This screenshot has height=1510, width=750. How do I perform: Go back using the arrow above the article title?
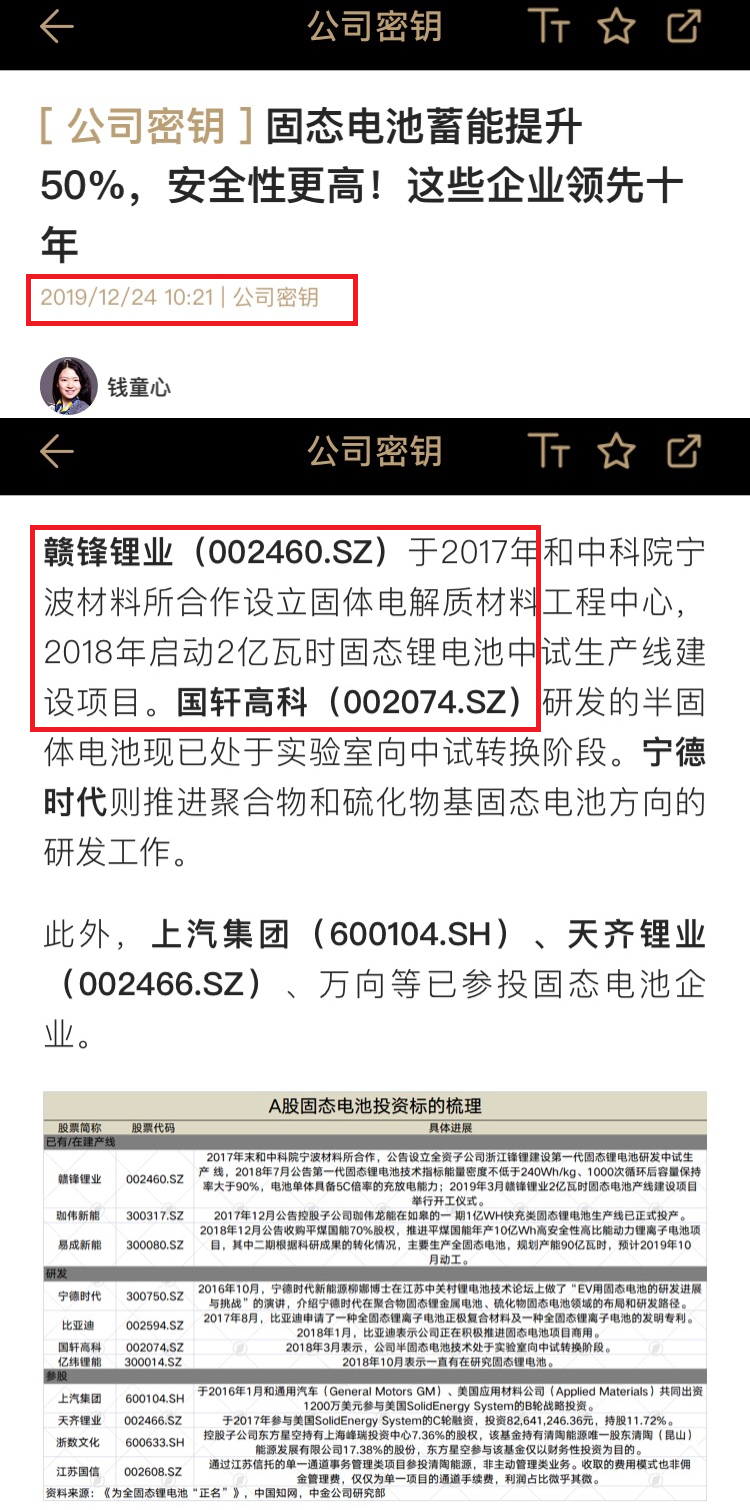[x=57, y=26]
